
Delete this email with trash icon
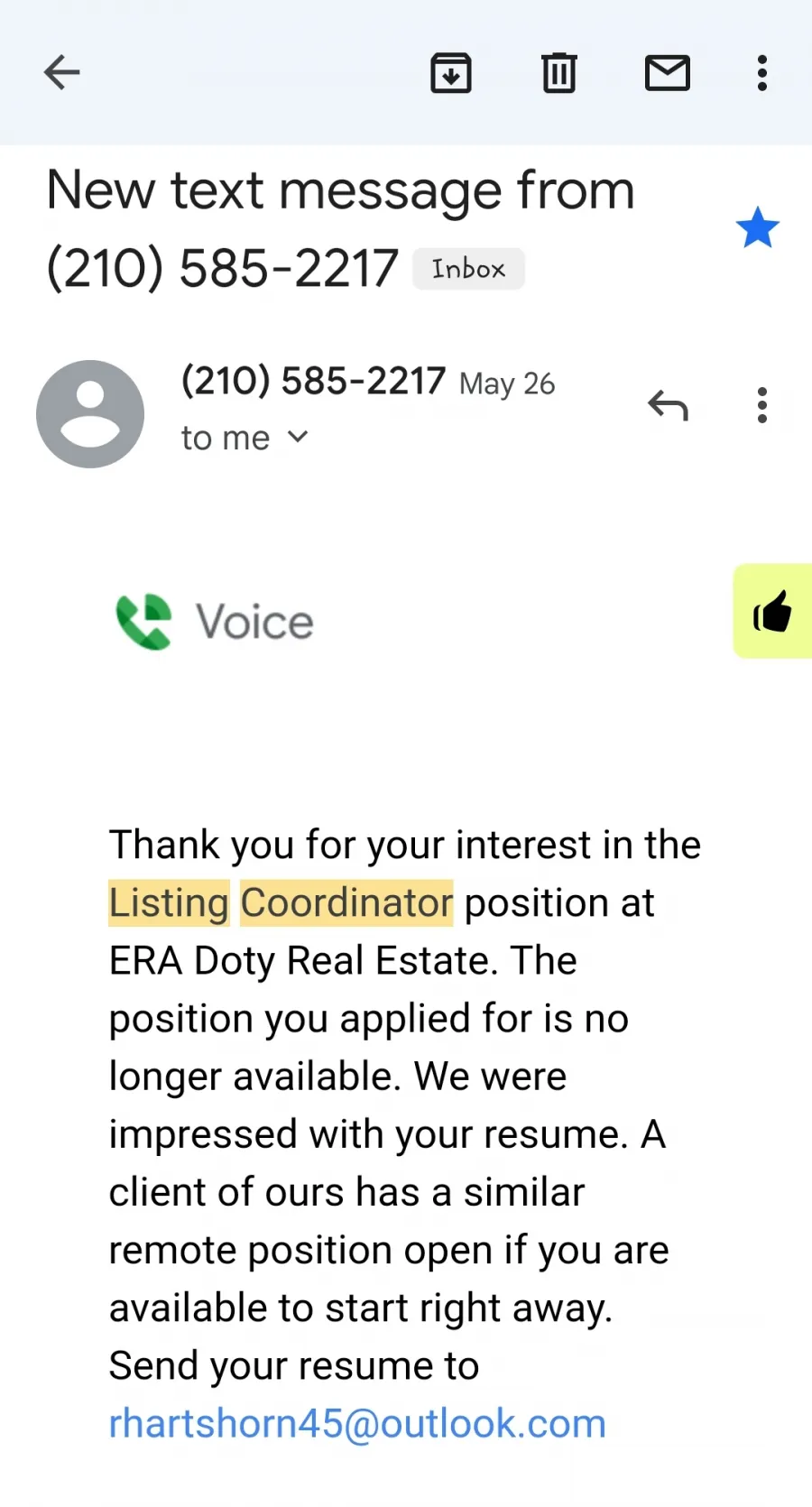point(559,73)
